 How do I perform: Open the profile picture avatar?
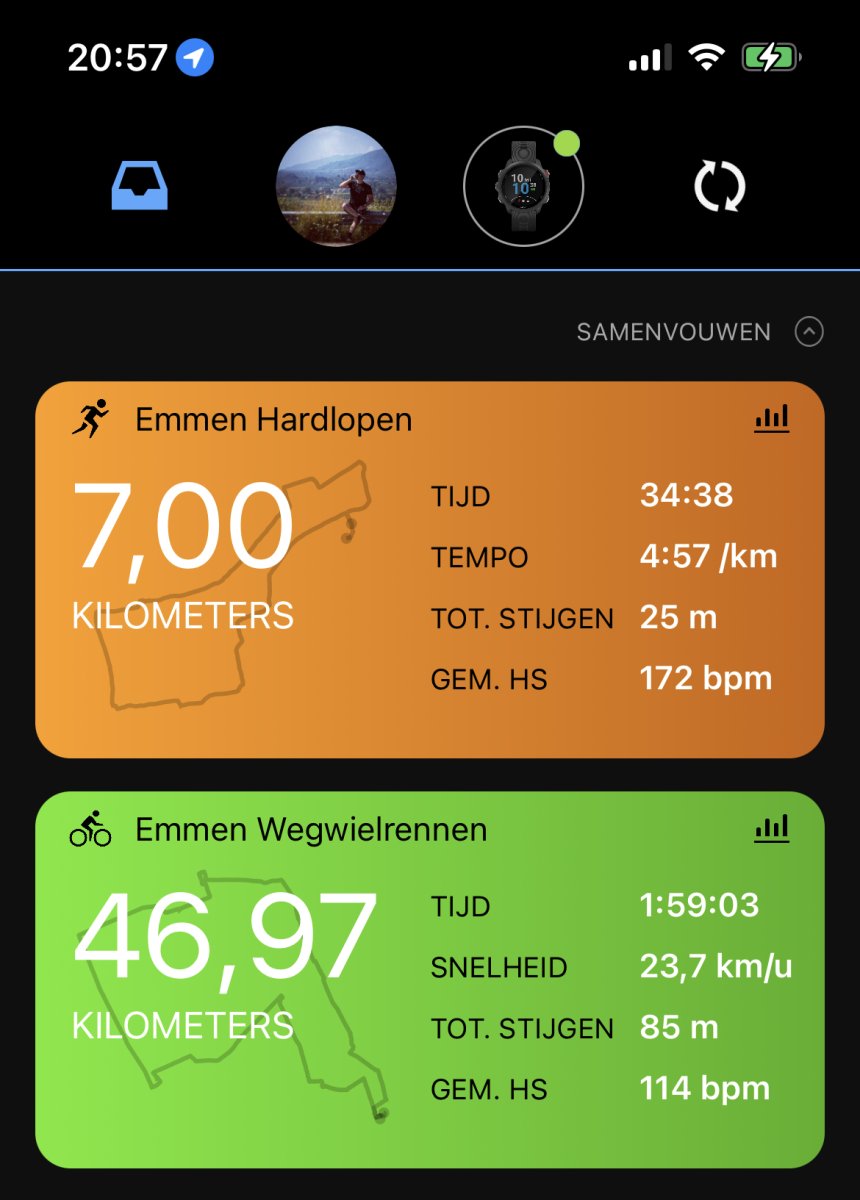[x=336, y=187]
